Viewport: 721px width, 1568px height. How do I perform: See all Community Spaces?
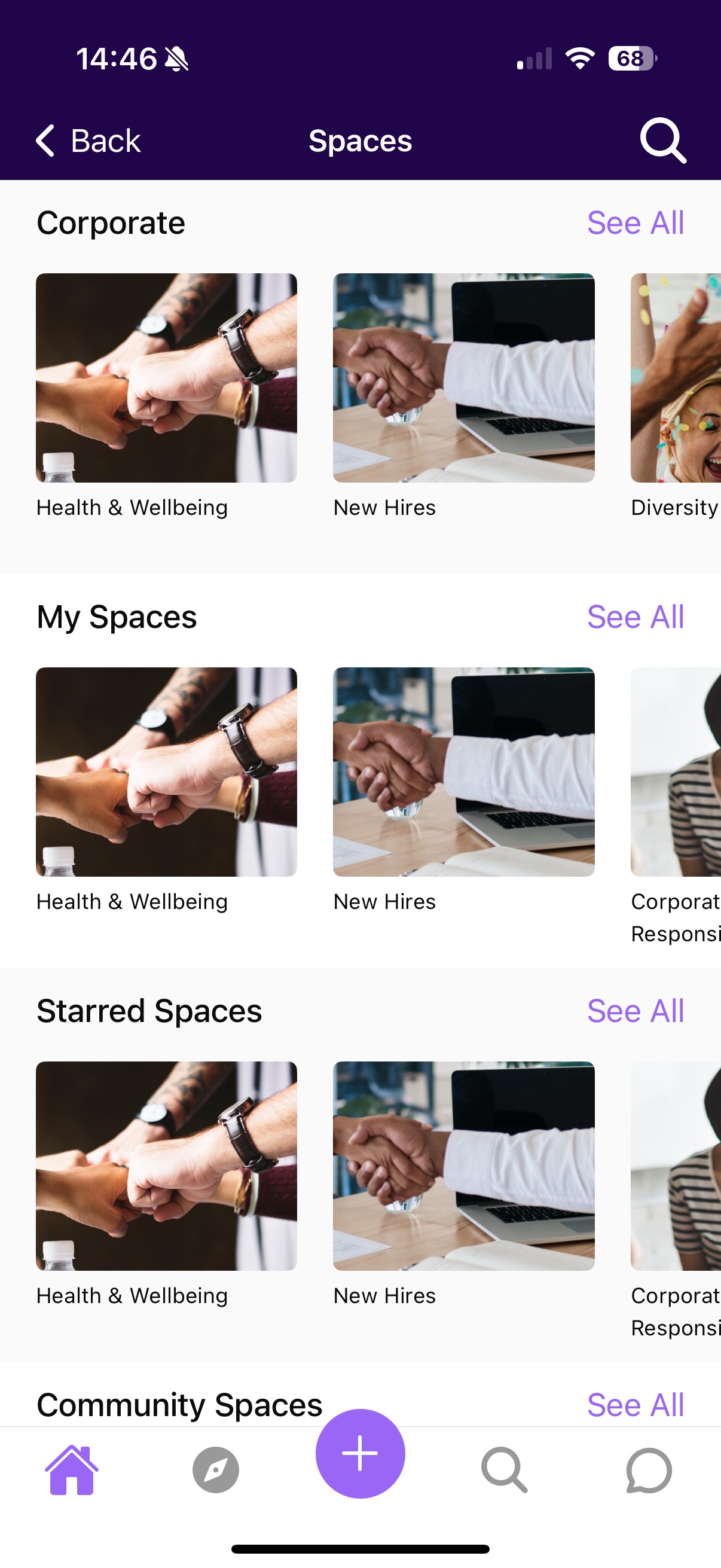pyautogui.click(x=636, y=1404)
